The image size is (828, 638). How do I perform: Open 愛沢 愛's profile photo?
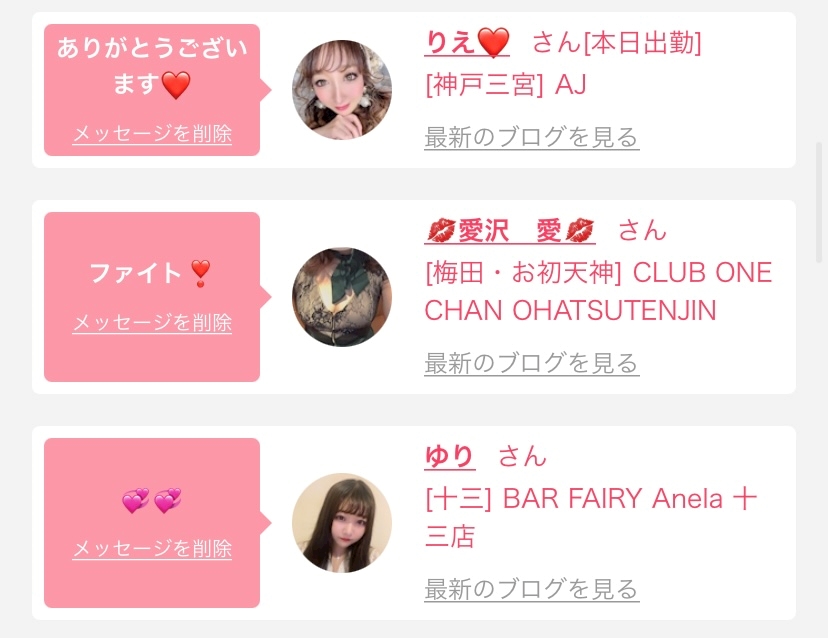[342, 297]
